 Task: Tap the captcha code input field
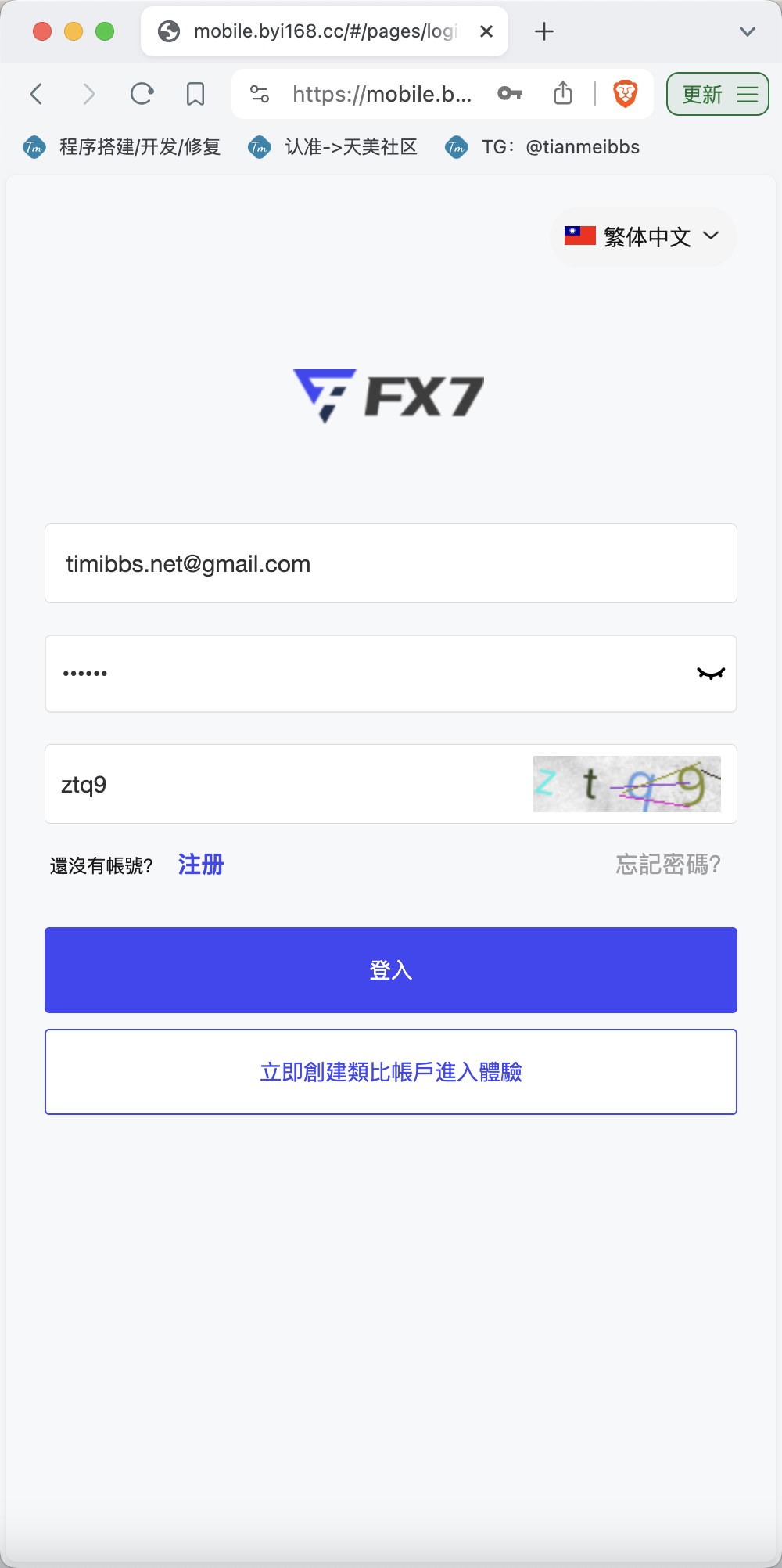289,784
